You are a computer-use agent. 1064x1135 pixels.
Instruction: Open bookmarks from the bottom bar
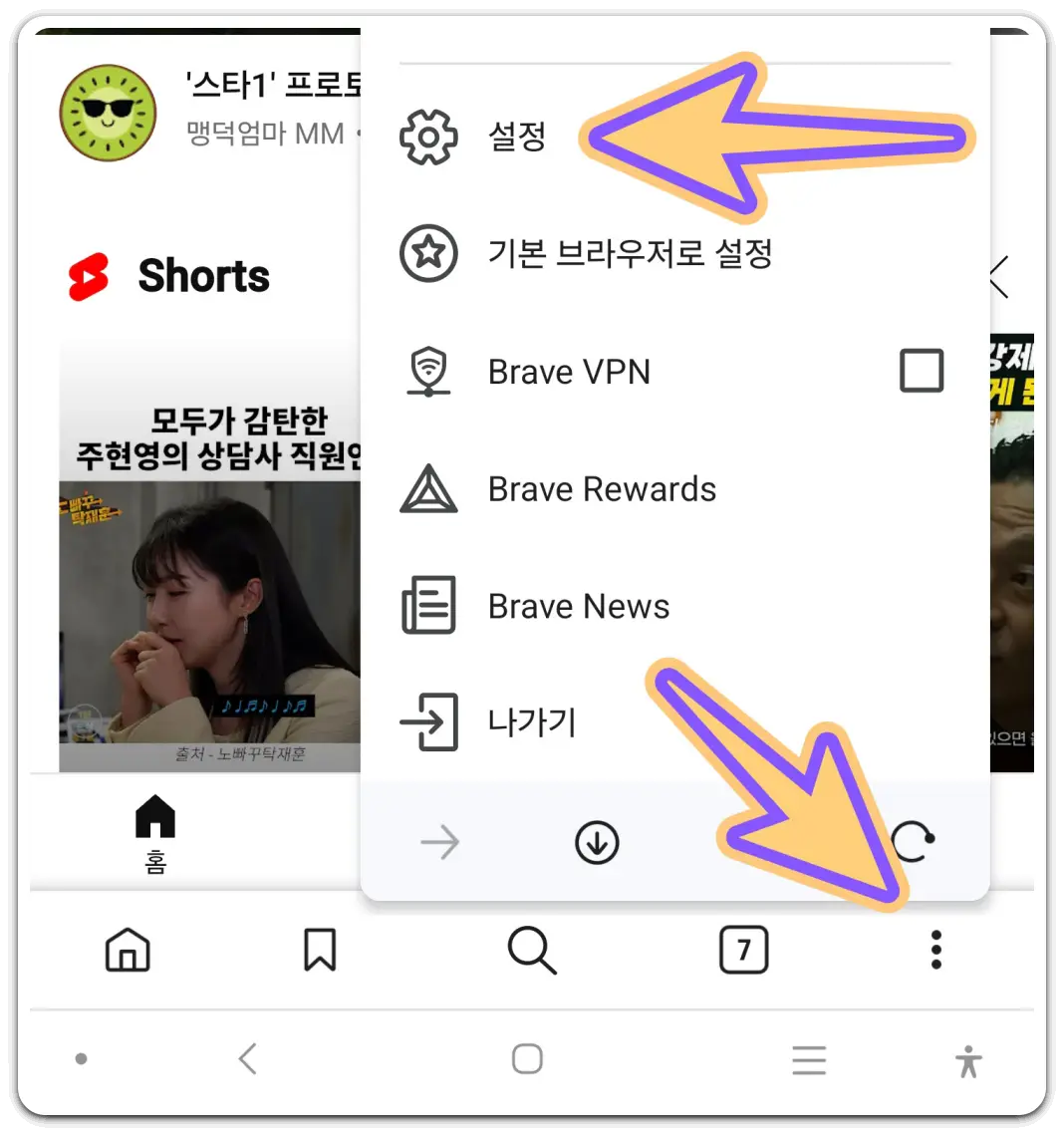point(321,950)
